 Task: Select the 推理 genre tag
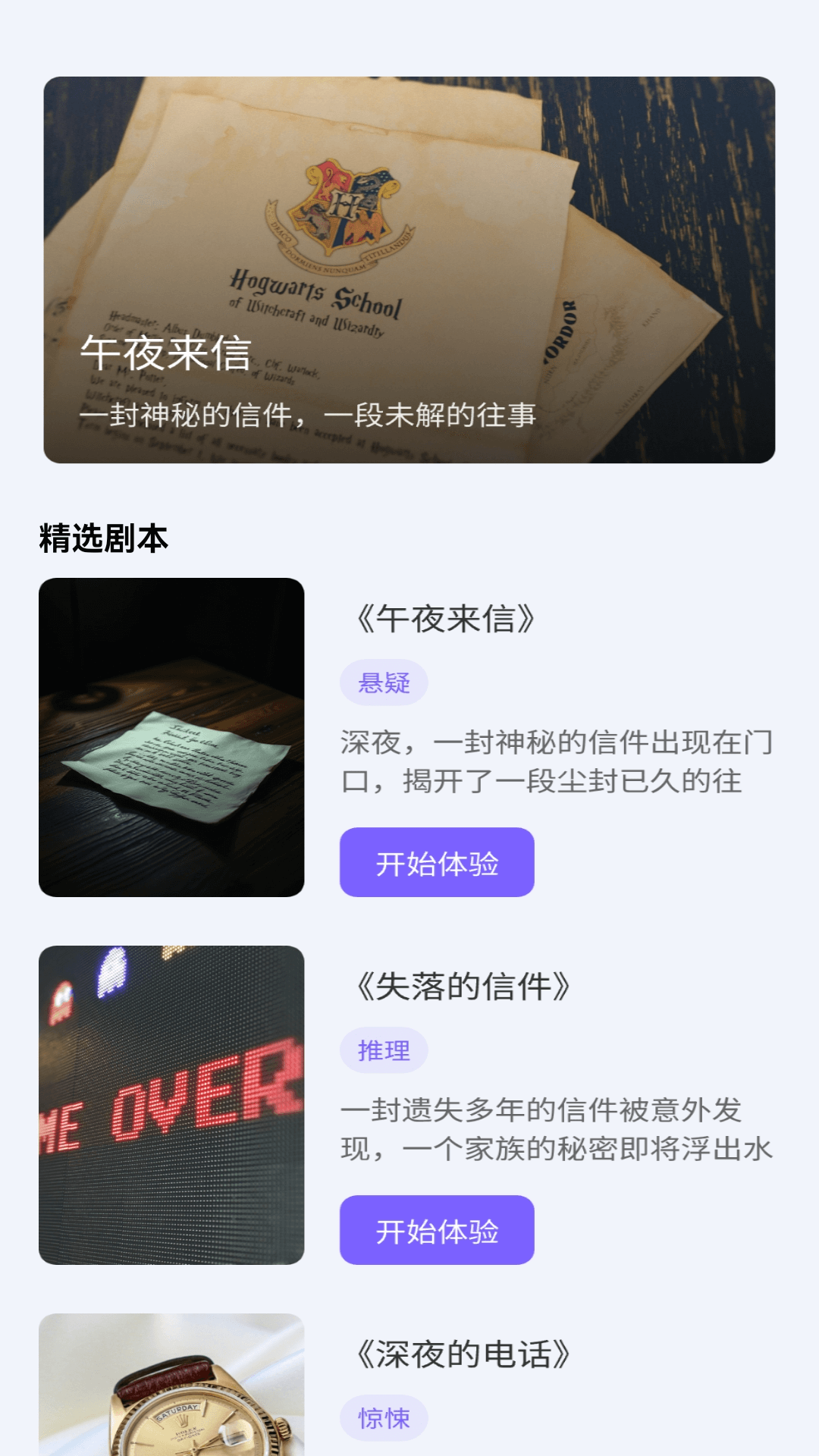click(x=383, y=1050)
